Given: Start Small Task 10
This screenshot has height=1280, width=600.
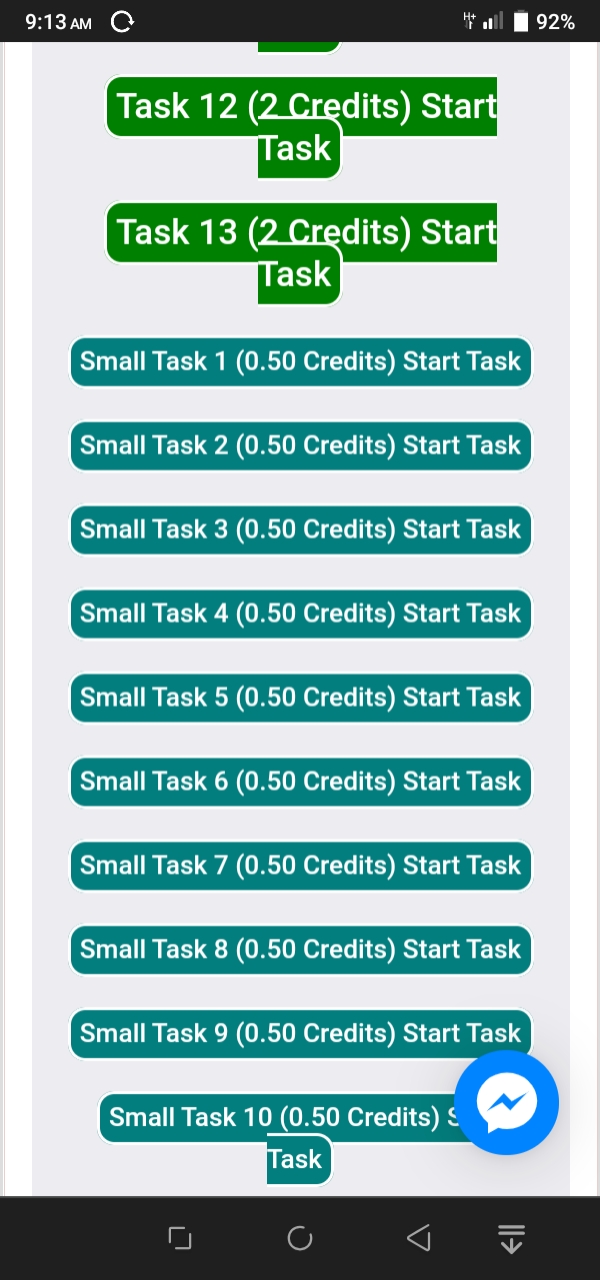Looking at the screenshot, I should pyautogui.click(x=270, y=1118).
